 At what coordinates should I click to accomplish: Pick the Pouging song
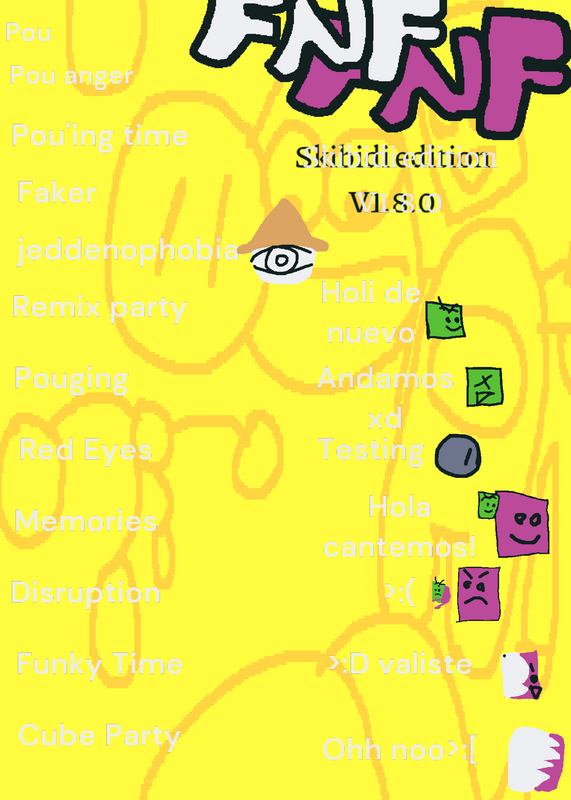point(71,380)
